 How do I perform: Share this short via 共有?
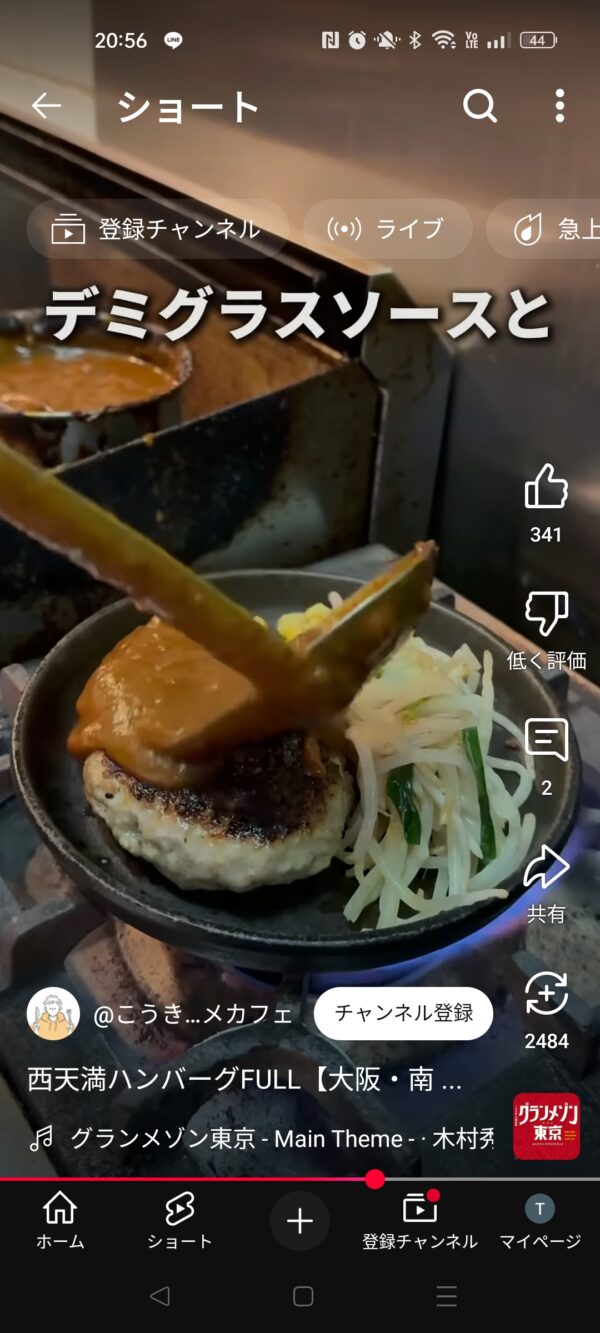[x=546, y=869]
